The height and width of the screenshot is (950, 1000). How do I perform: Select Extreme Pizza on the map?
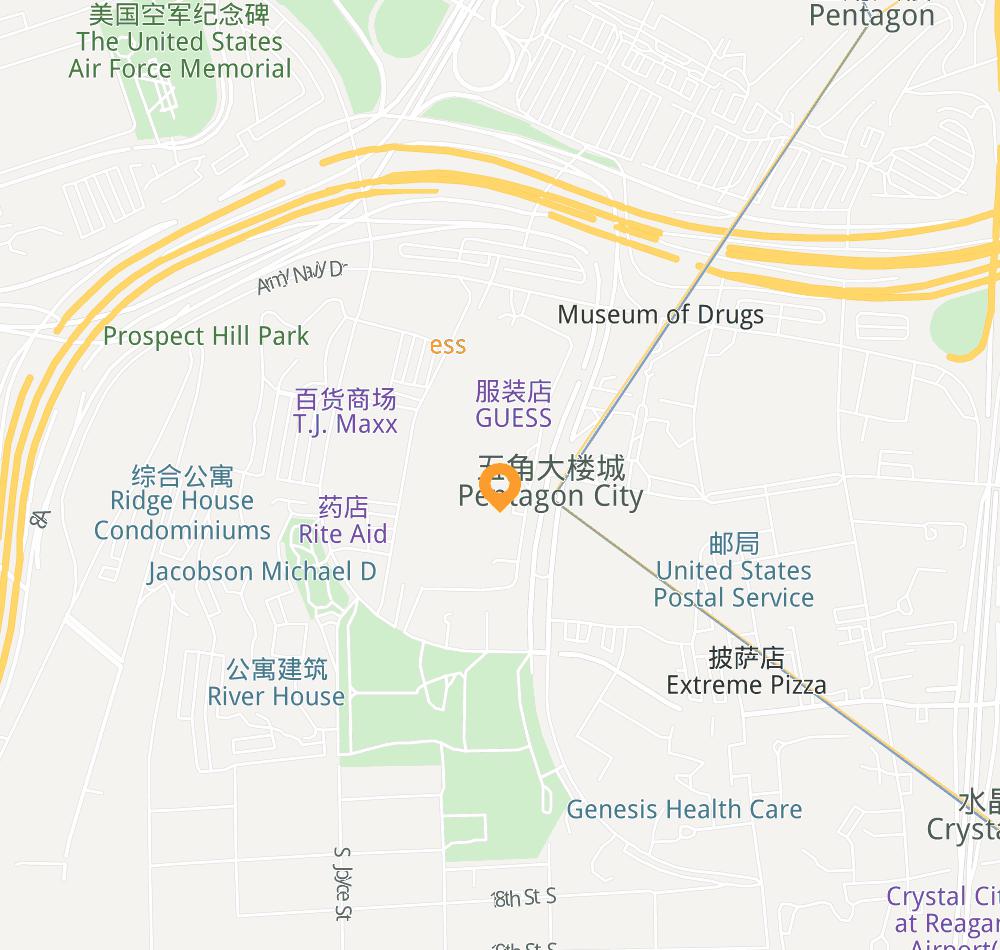pos(746,685)
